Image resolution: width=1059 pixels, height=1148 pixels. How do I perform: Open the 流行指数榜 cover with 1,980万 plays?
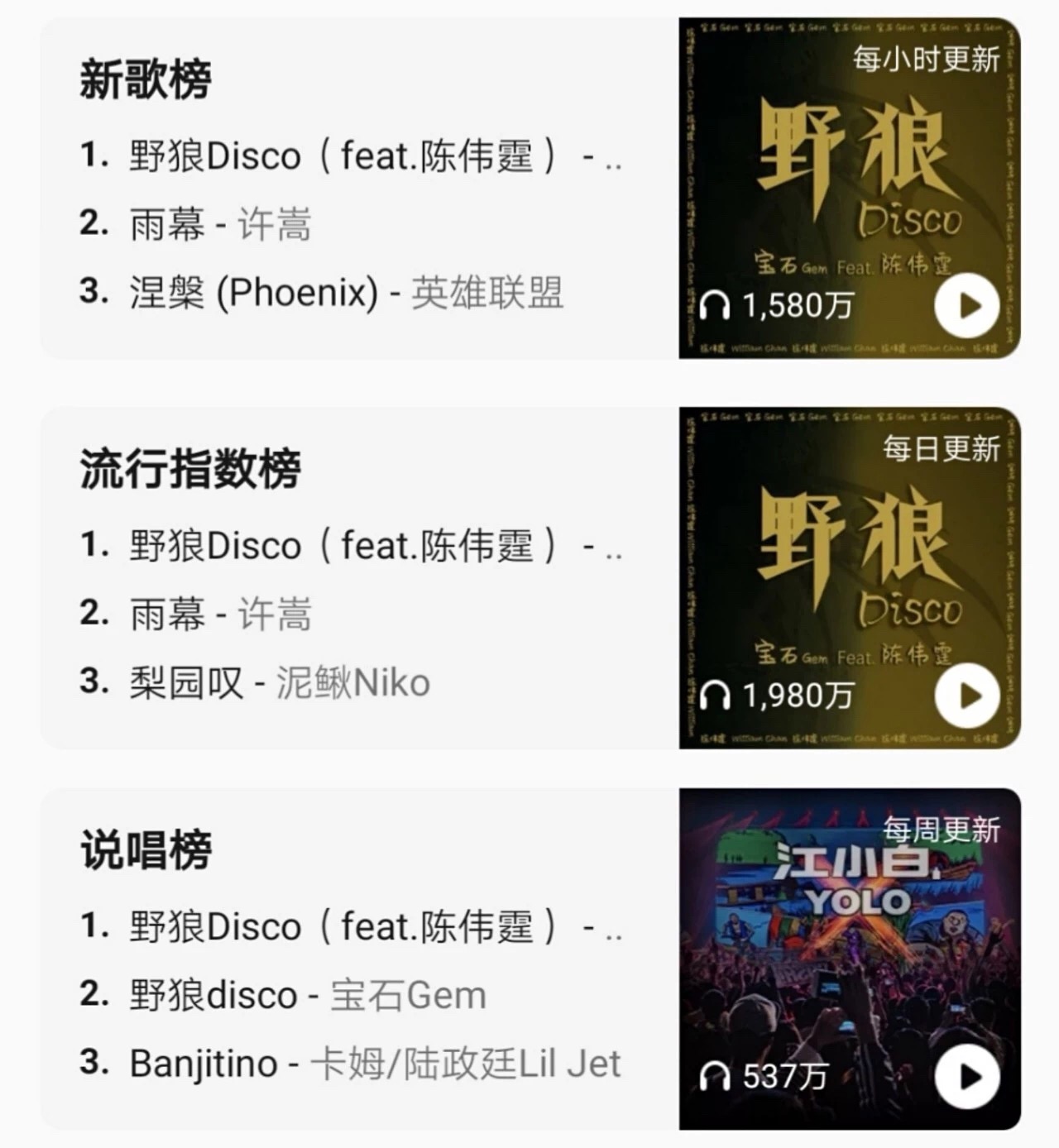(x=850, y=577)
